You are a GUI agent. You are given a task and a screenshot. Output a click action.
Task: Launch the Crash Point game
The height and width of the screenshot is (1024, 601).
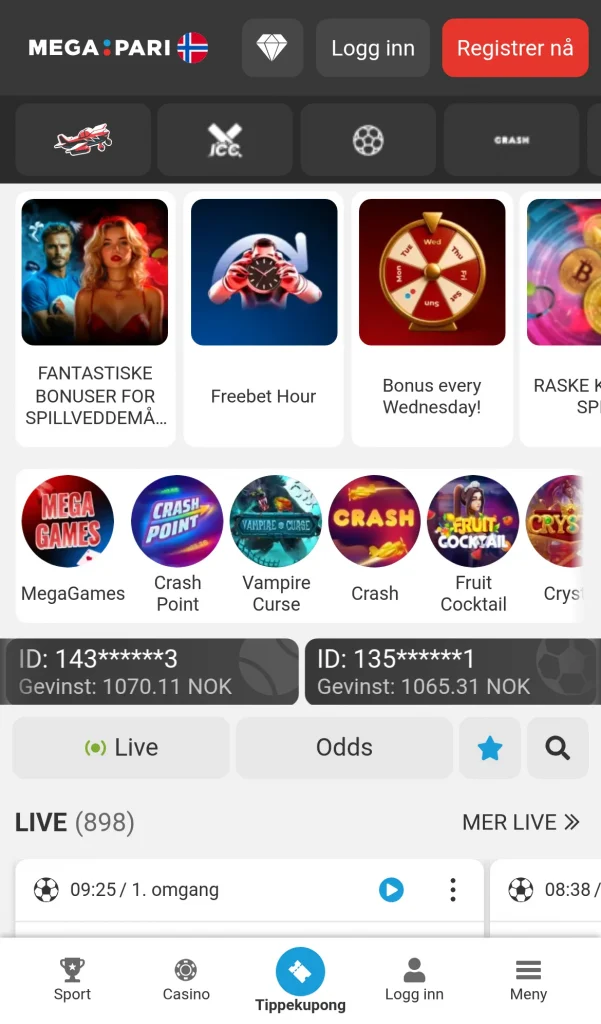tap(177, 545)
